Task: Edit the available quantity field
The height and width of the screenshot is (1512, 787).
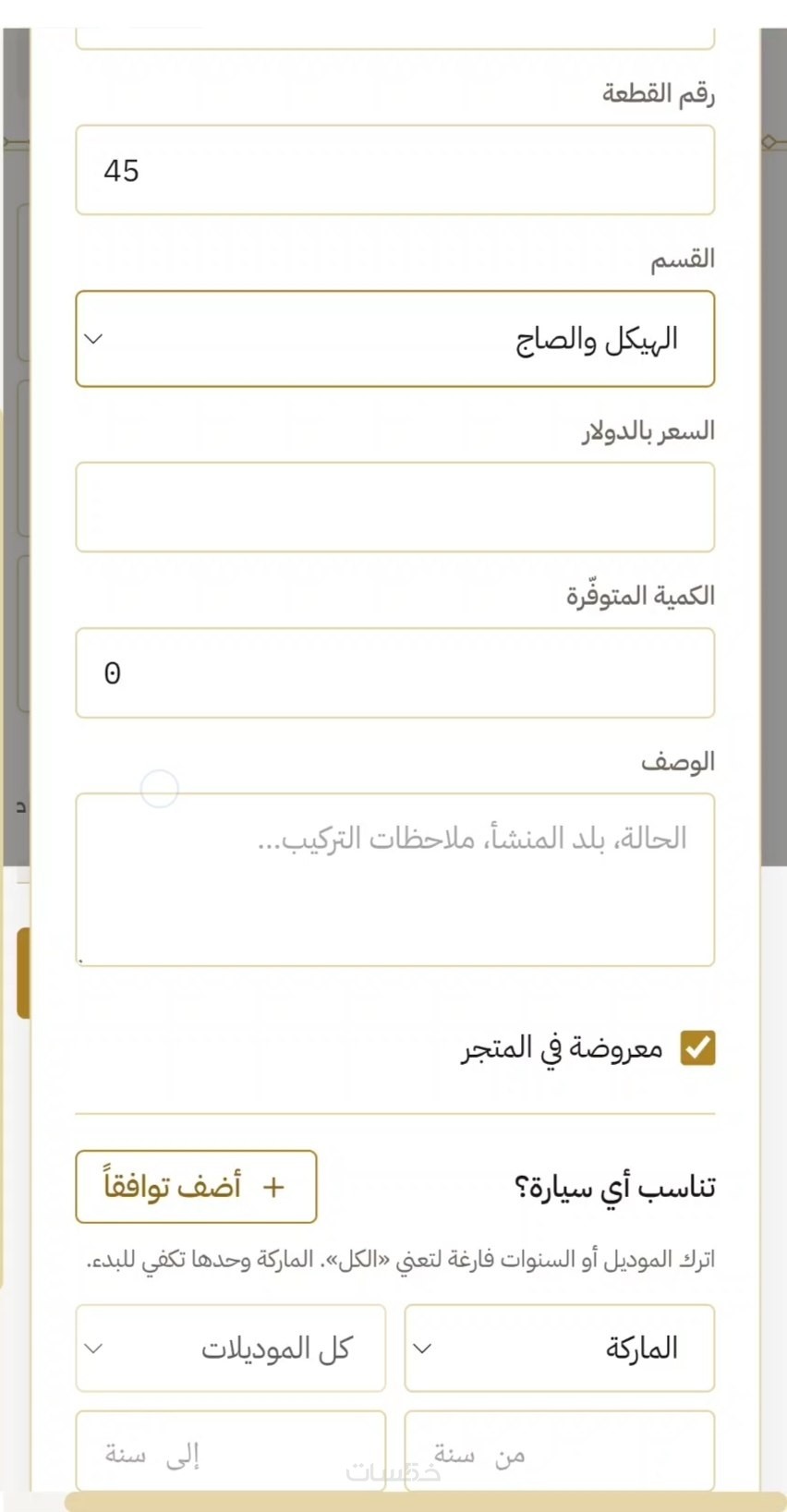Action: pos(394,672)
